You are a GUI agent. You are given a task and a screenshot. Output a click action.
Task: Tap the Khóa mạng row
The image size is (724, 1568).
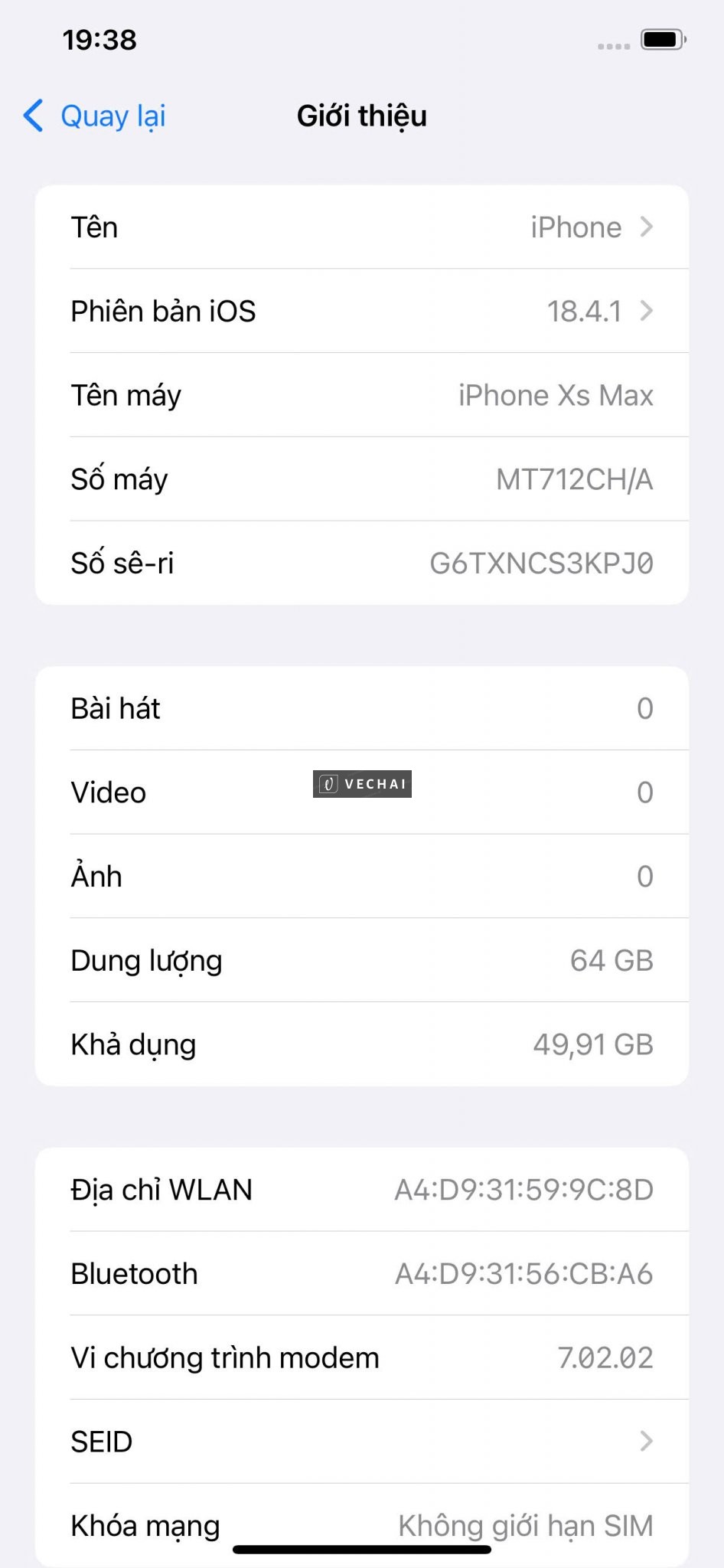coord(362,1525)
